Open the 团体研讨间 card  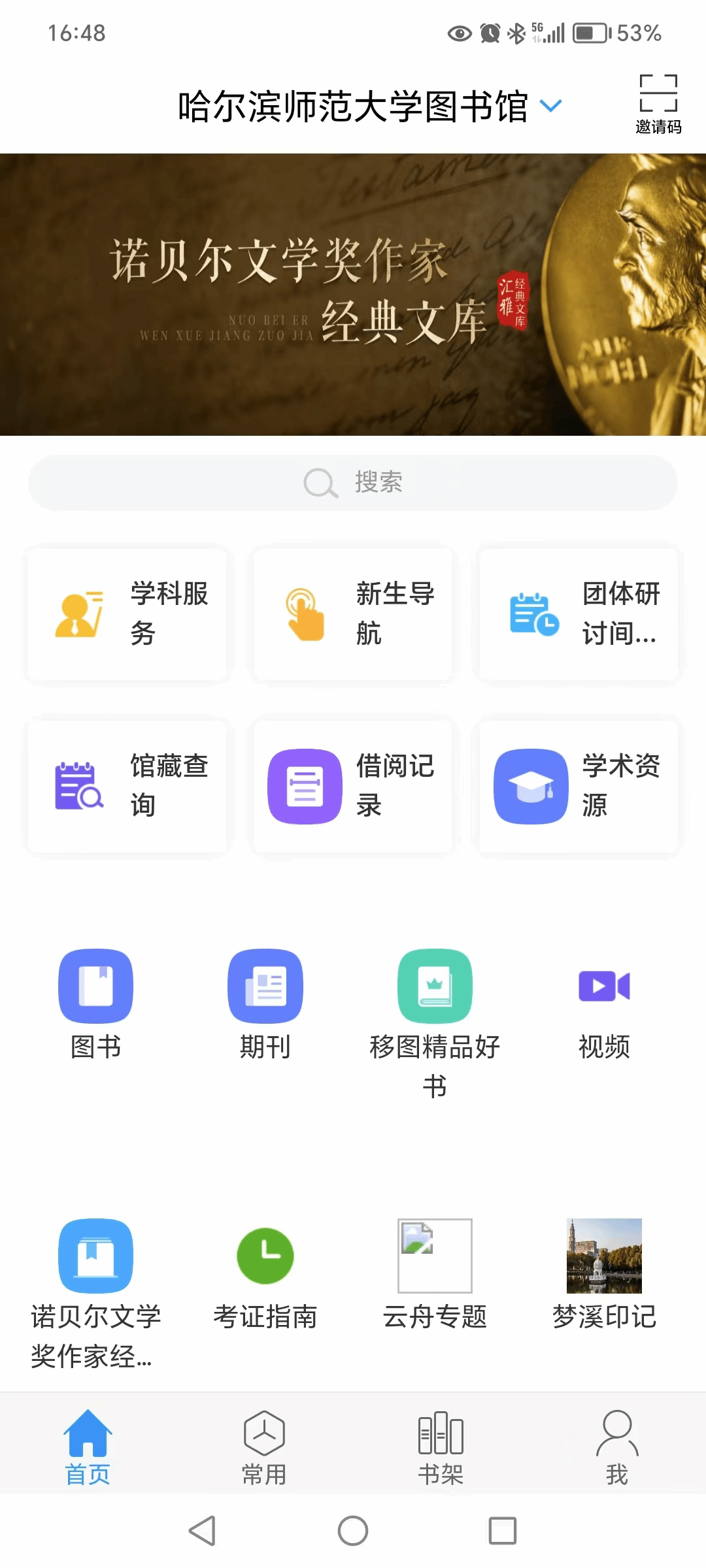point(579,613)
